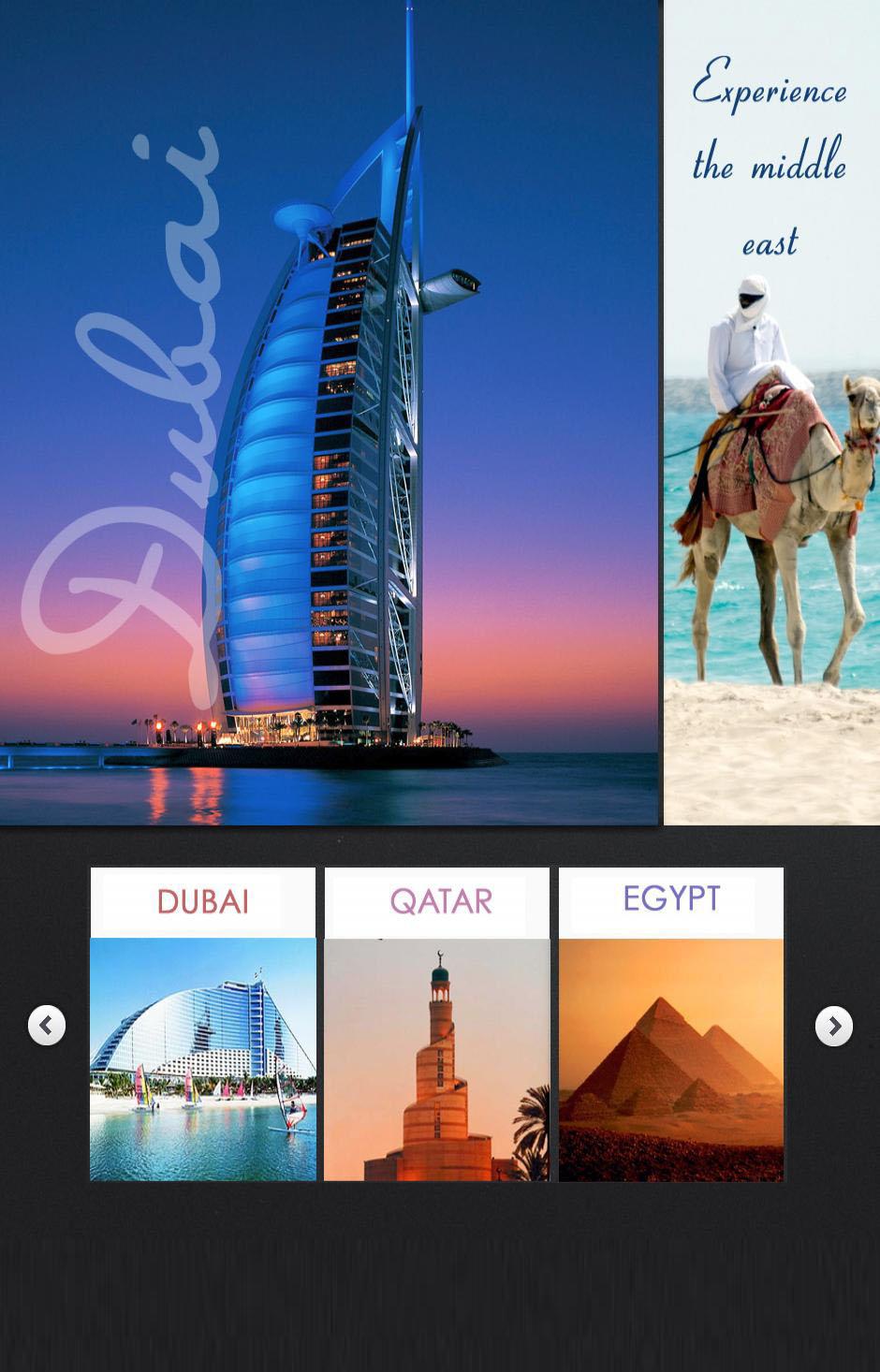Tap the next carousel arrow
The height and width of the screenshot is (1372, 880).
[833, 1026]
